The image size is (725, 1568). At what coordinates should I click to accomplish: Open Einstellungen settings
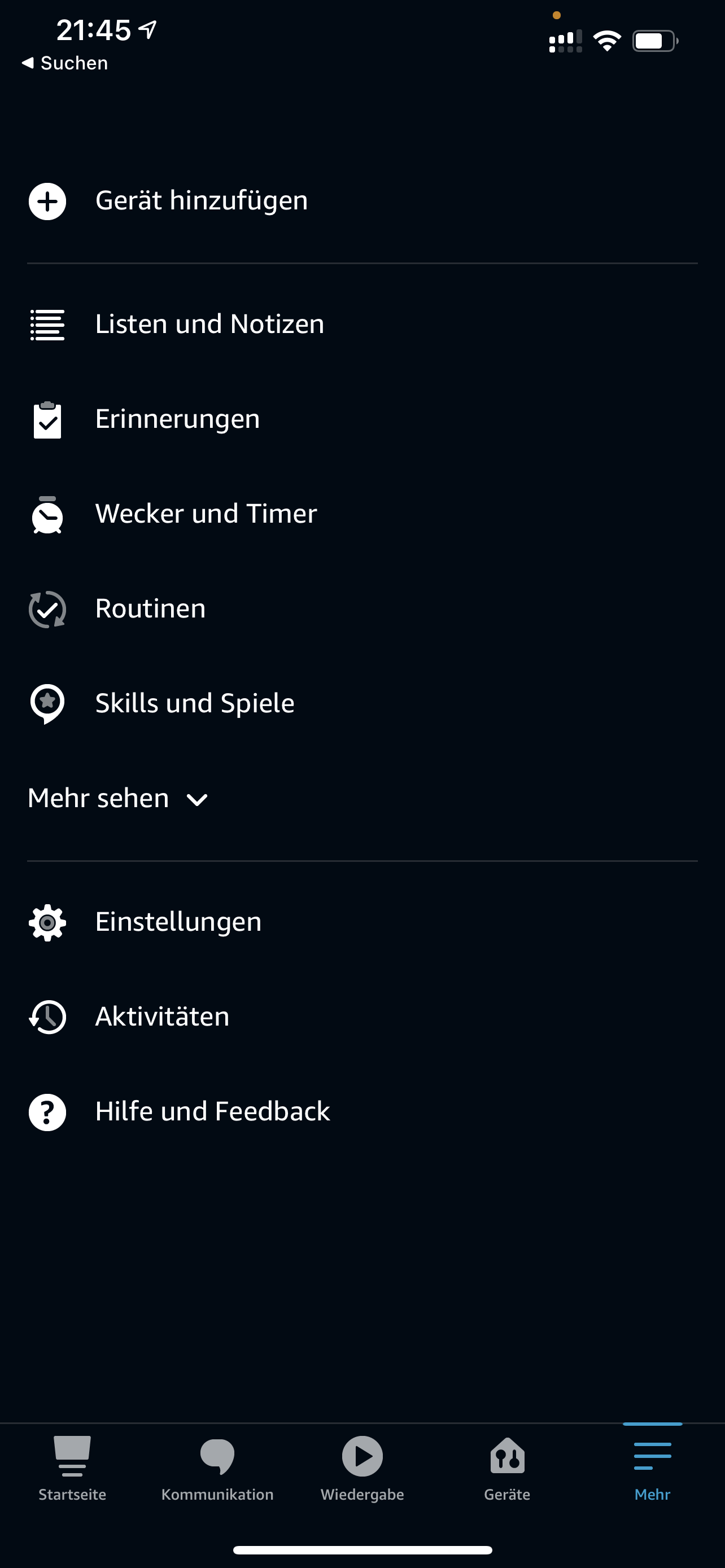178,922
